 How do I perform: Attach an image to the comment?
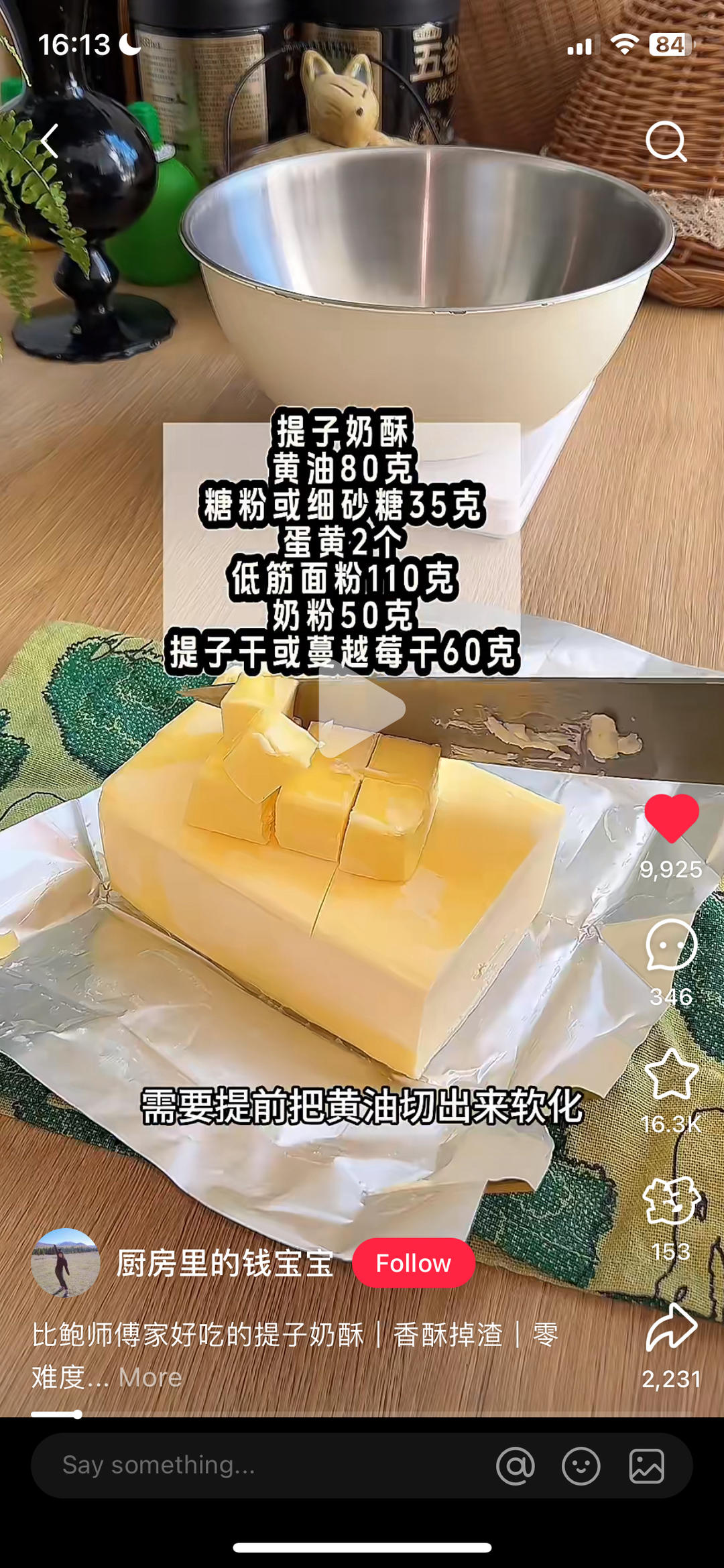(646, 1465)
